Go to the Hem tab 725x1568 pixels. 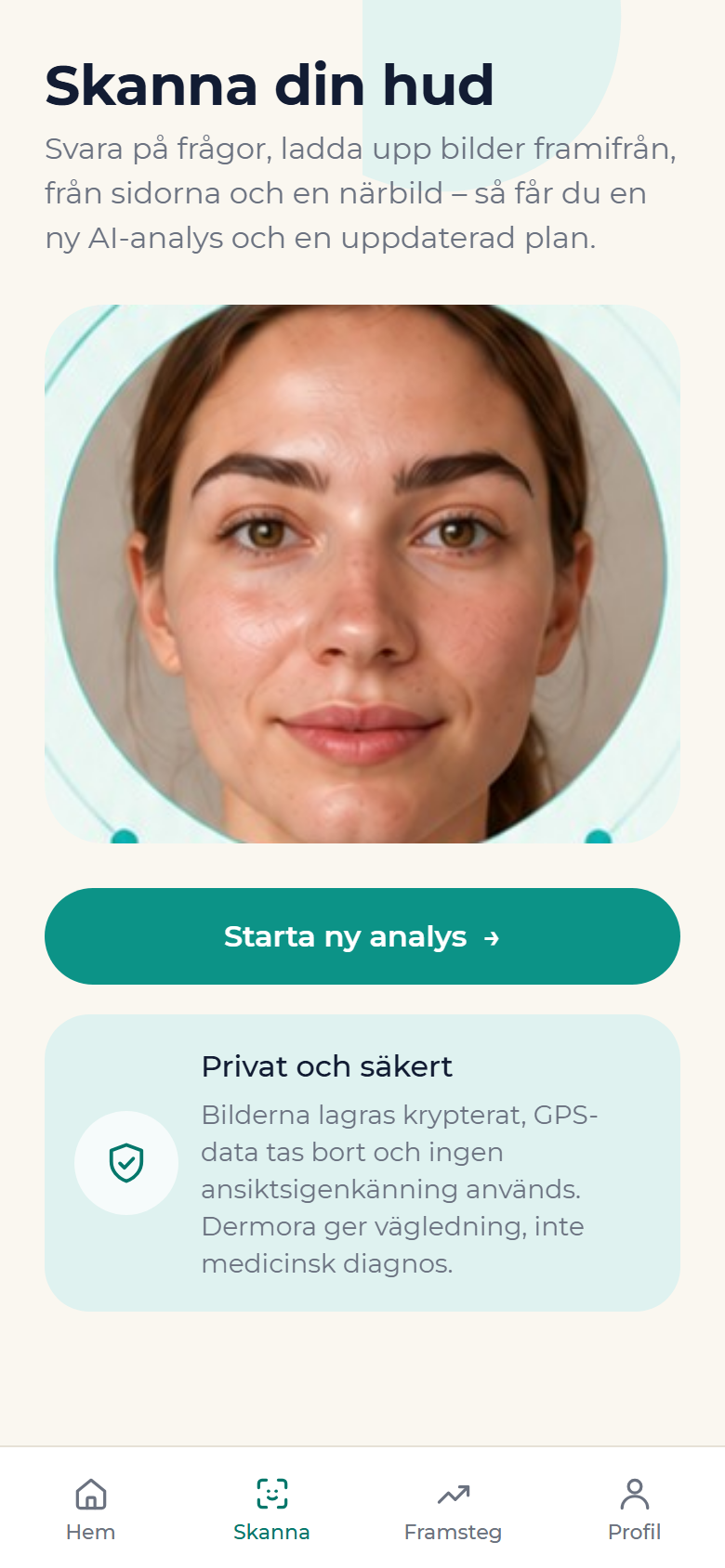coord(91,1509)
